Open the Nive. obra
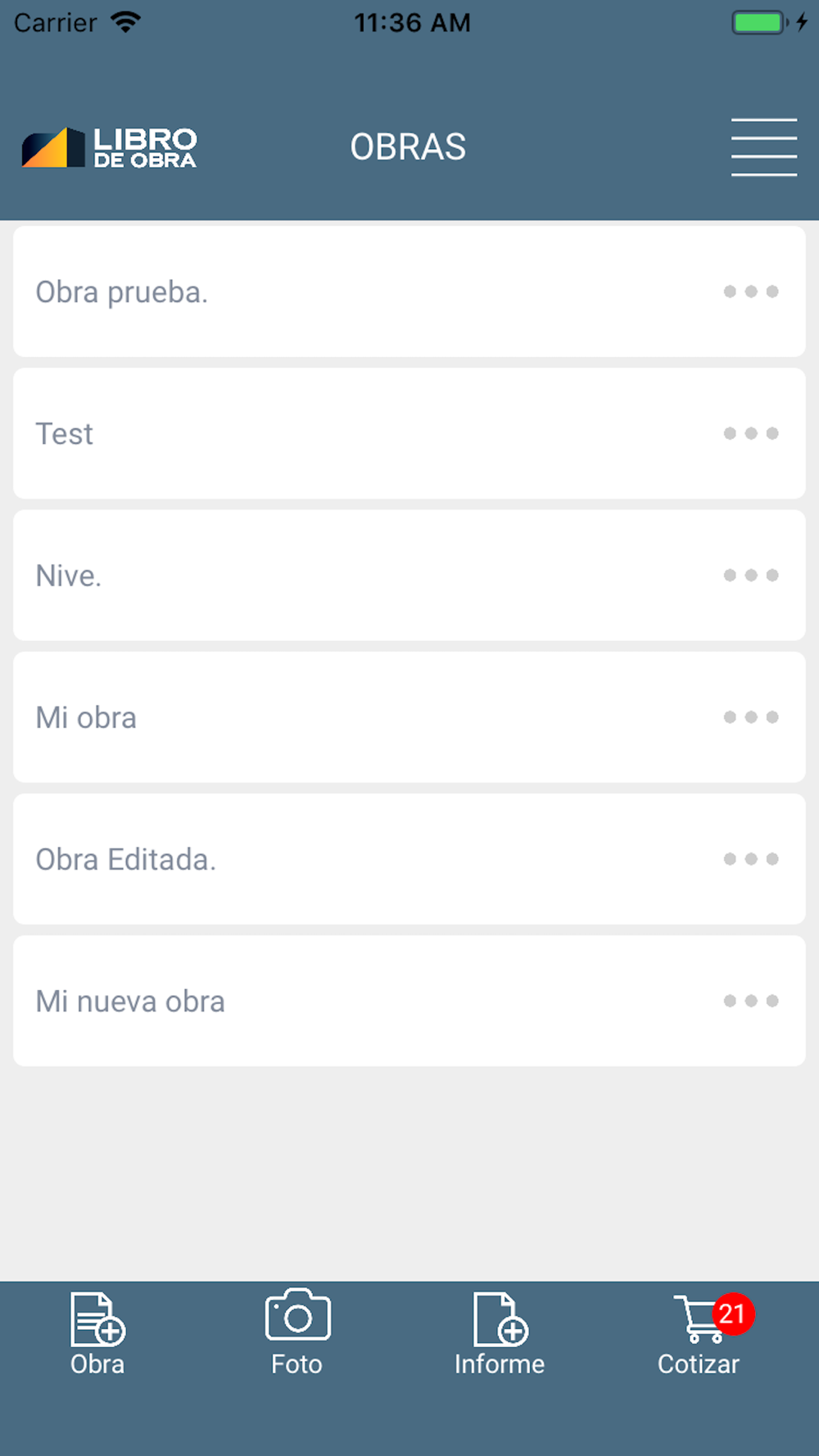 (409, 576)
